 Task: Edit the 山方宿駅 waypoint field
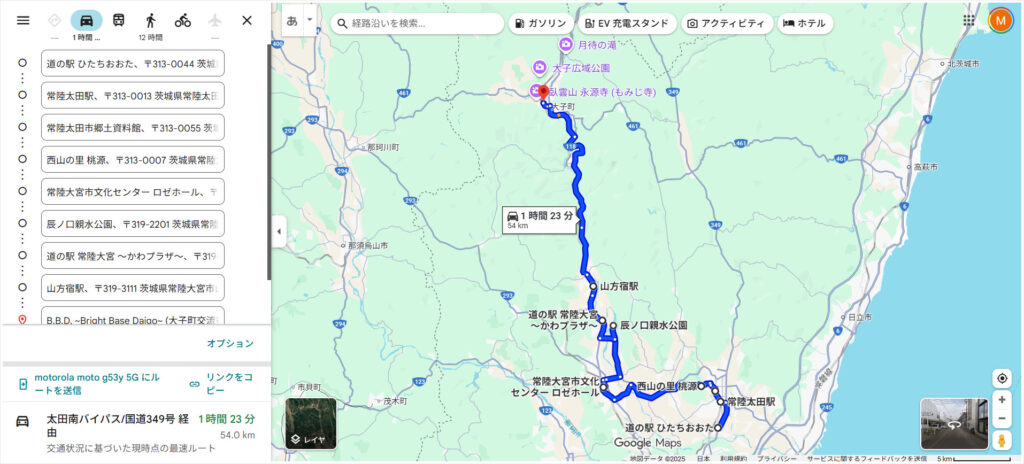[x=133, y=287]
